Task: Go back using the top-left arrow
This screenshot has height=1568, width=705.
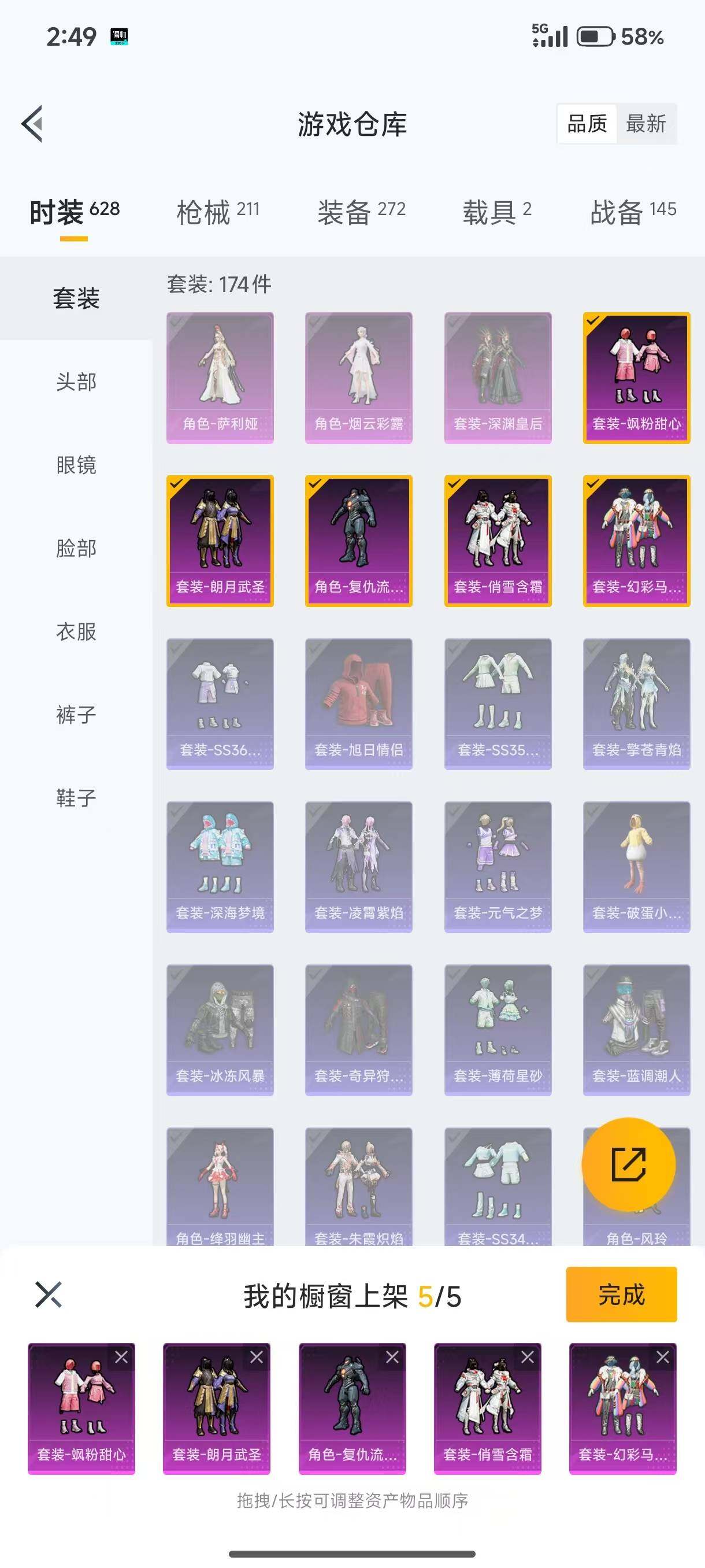Action: (x=32, y=124)
